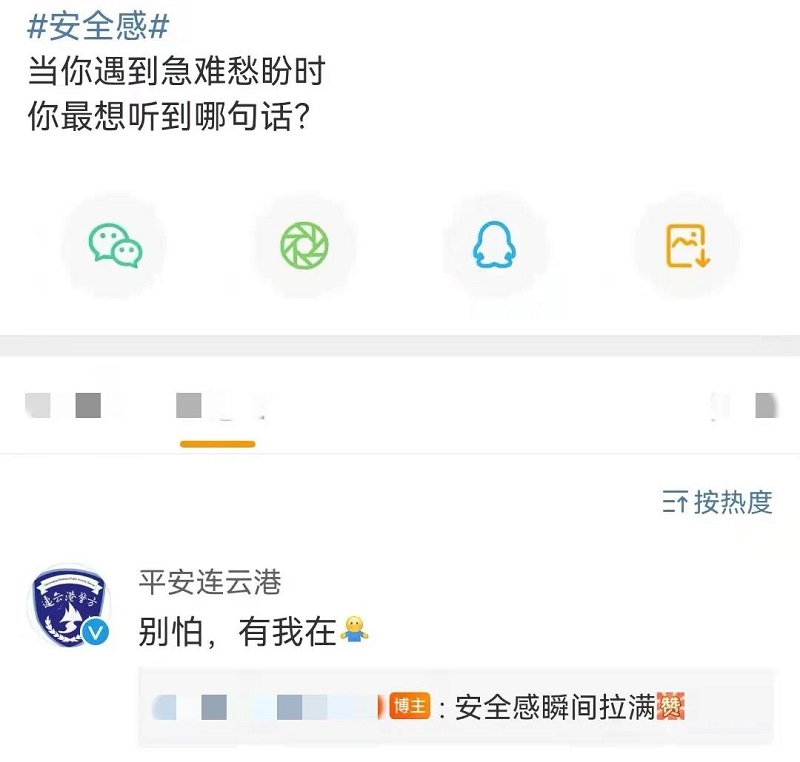Open the 平安连云港 username
Viewport: 800px width, 762px height.
point(210,582)
